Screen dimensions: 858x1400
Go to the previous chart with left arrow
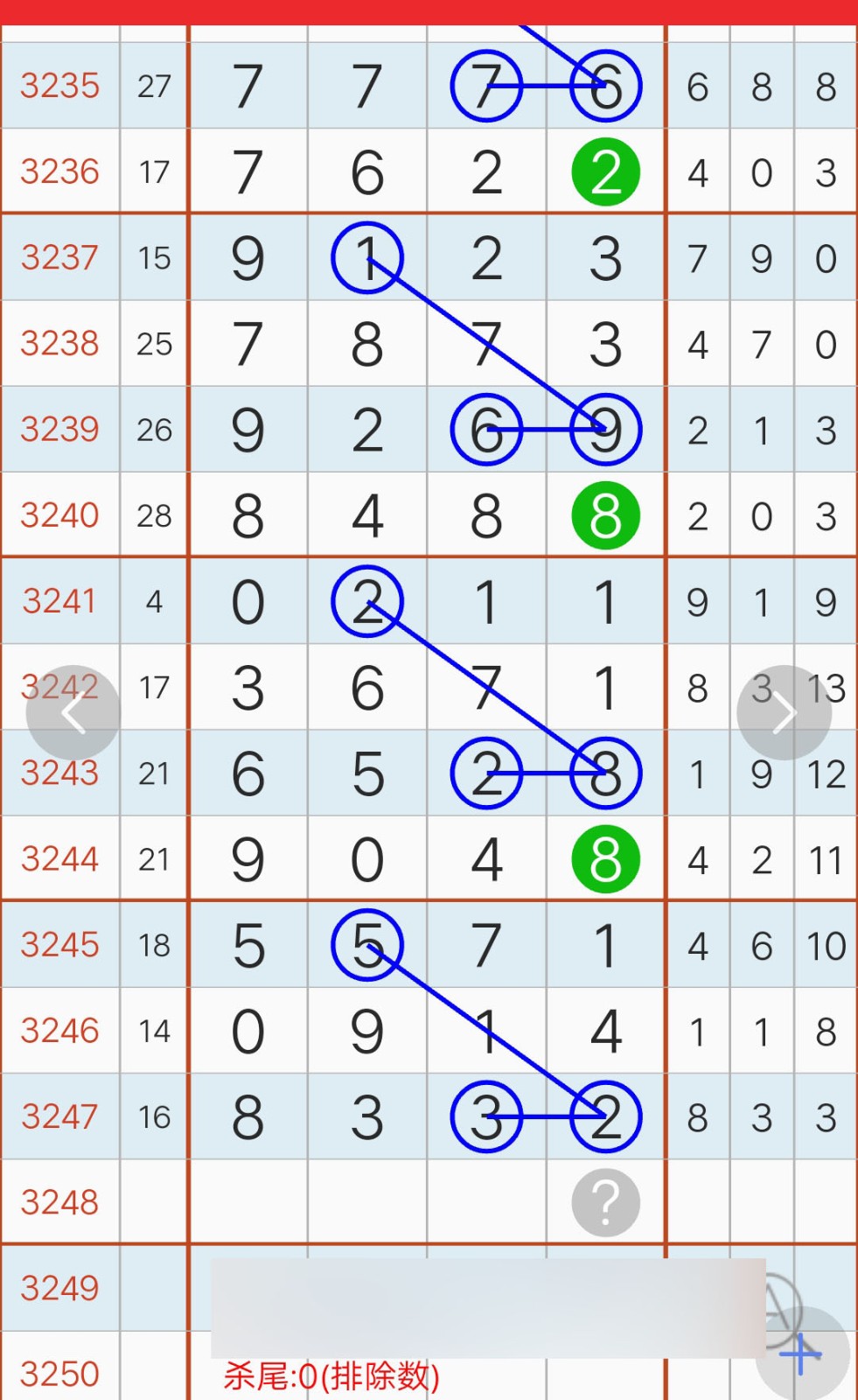(x=73, y=713)
